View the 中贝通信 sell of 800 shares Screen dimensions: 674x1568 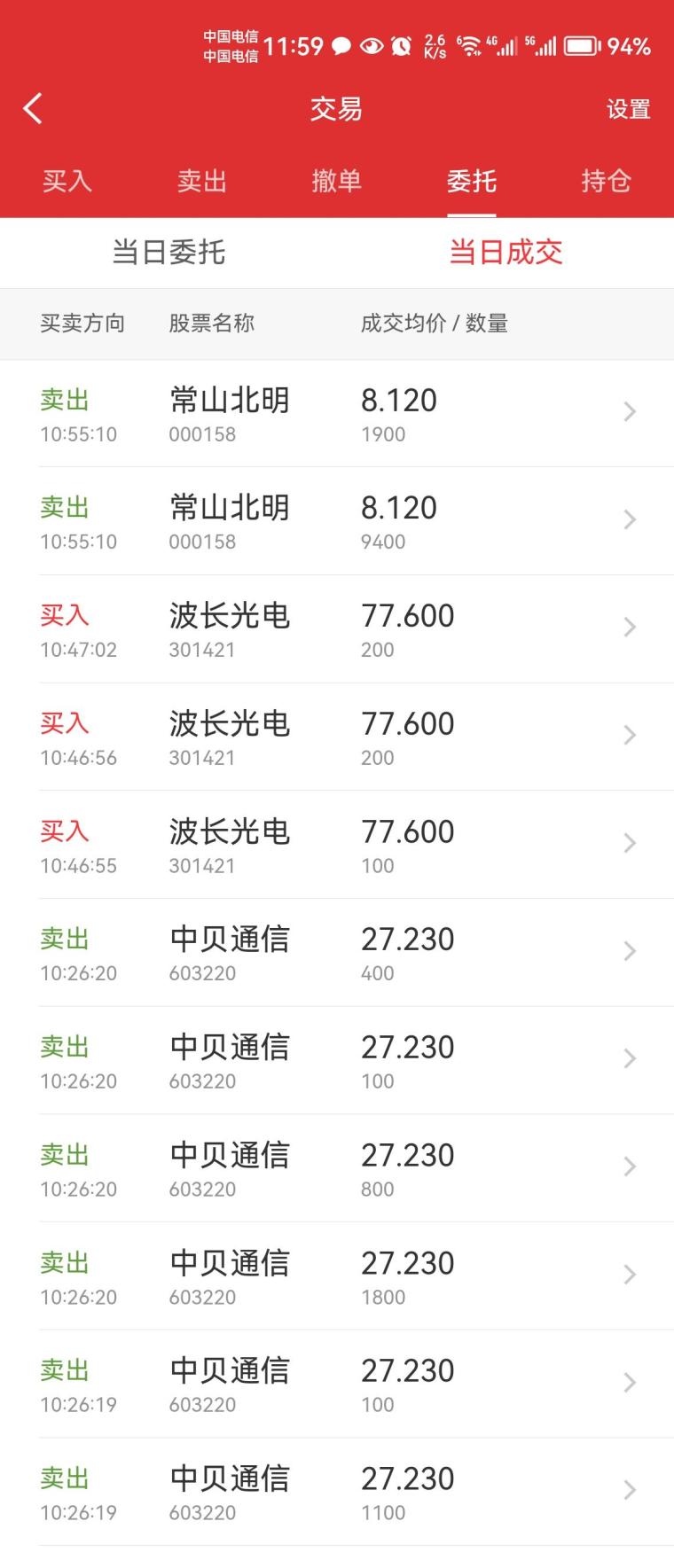[x=337, y=1168]
